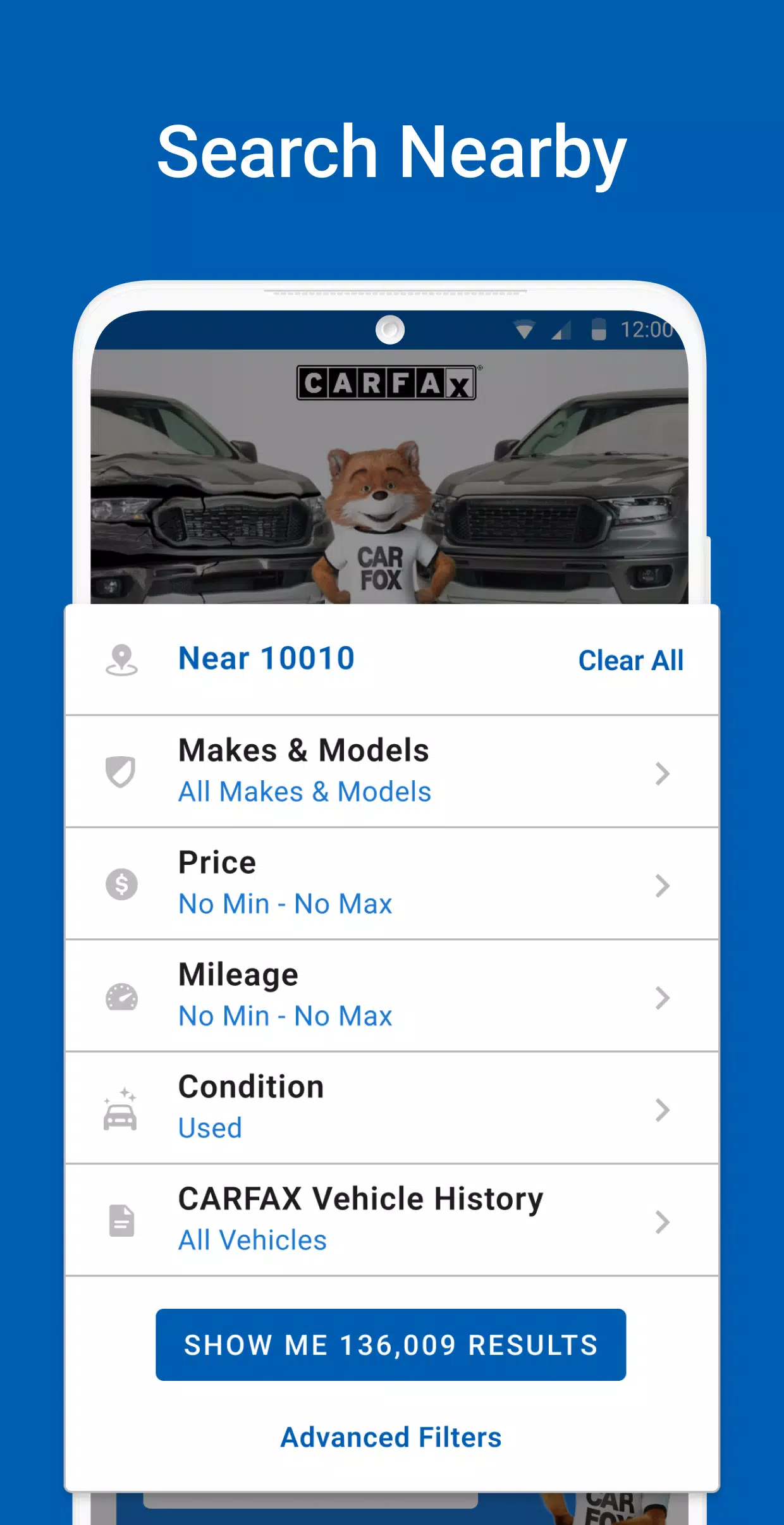Open Advanced Filters
784x1525 pixels.
[x=391, y=1437]
